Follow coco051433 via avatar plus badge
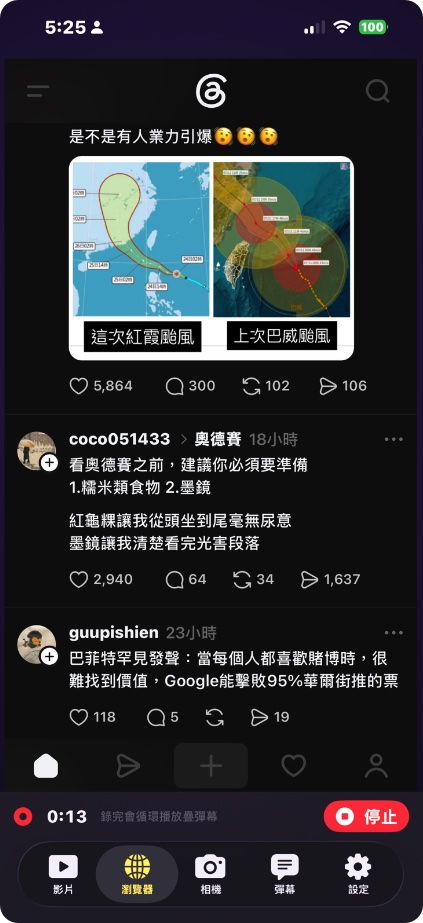Viewport: 423px width, 923px height. click(49, 463)
